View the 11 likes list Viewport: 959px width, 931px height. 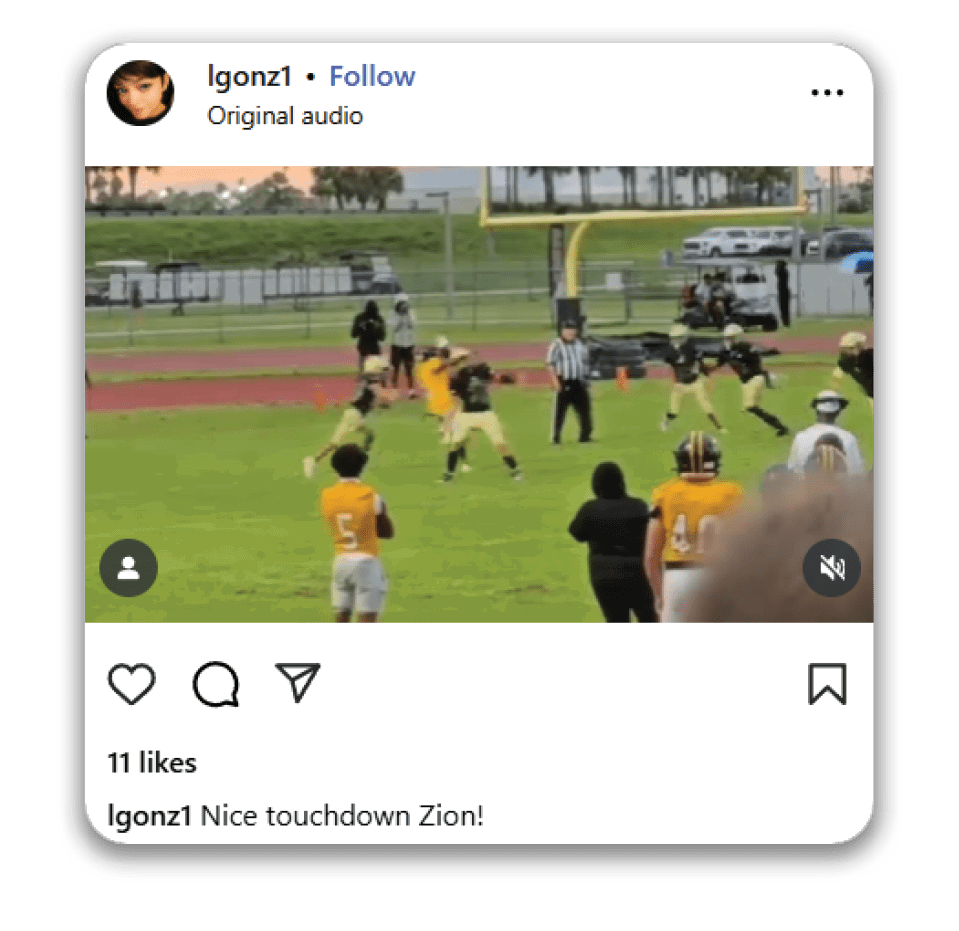152,763
